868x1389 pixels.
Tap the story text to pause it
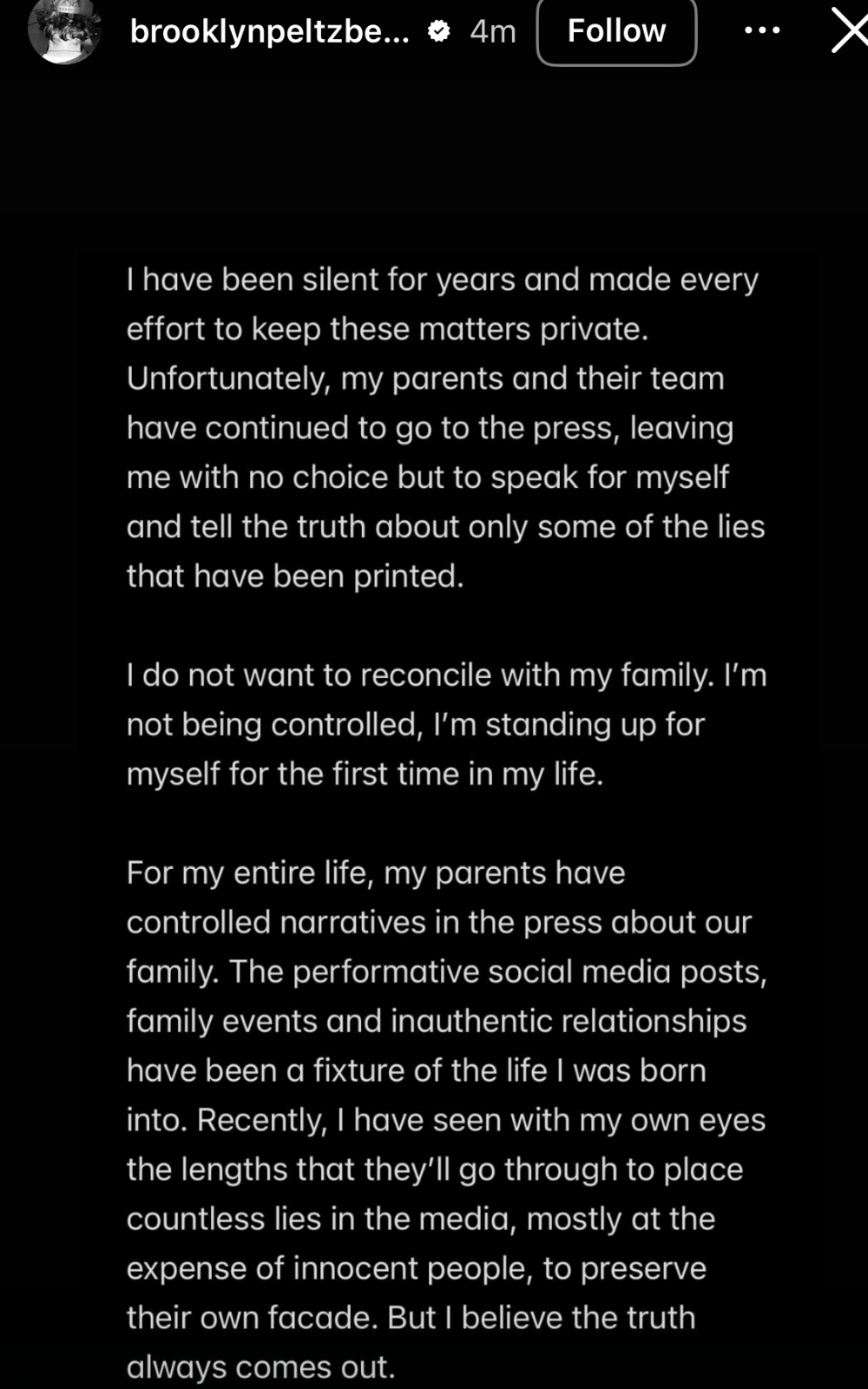coord(434,781)
